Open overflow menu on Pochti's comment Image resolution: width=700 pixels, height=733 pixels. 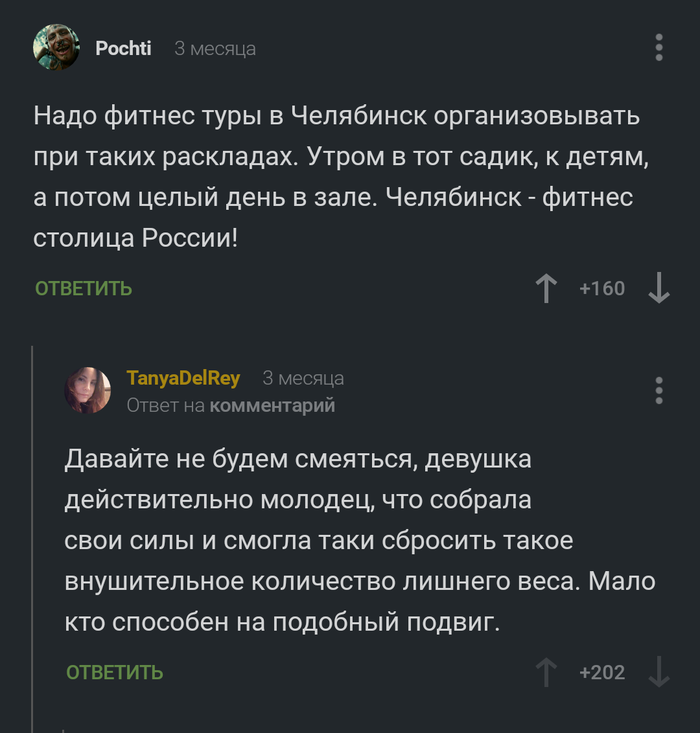coord(658,47)
